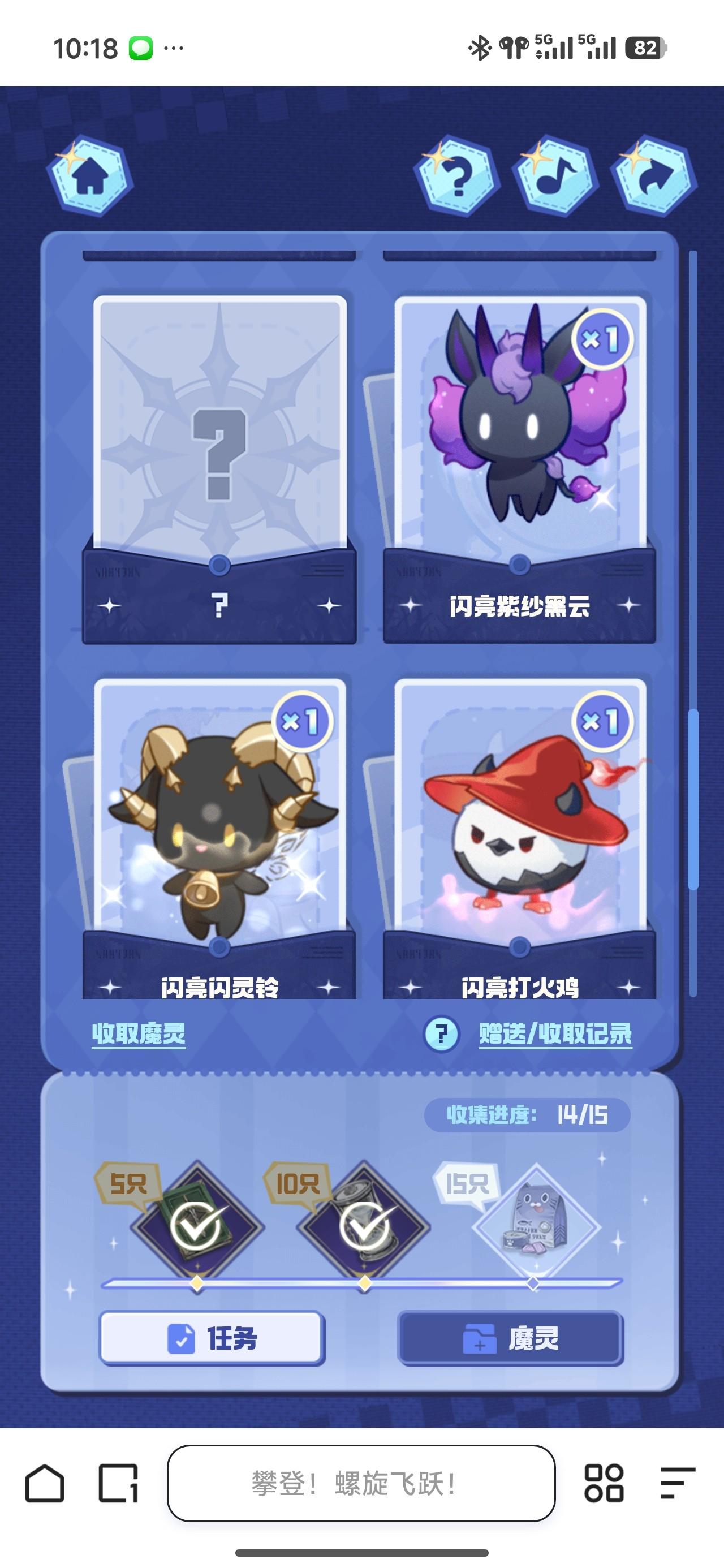Toggle background music note icon
The image size is (724, 1568).
(x=555, y=177)
